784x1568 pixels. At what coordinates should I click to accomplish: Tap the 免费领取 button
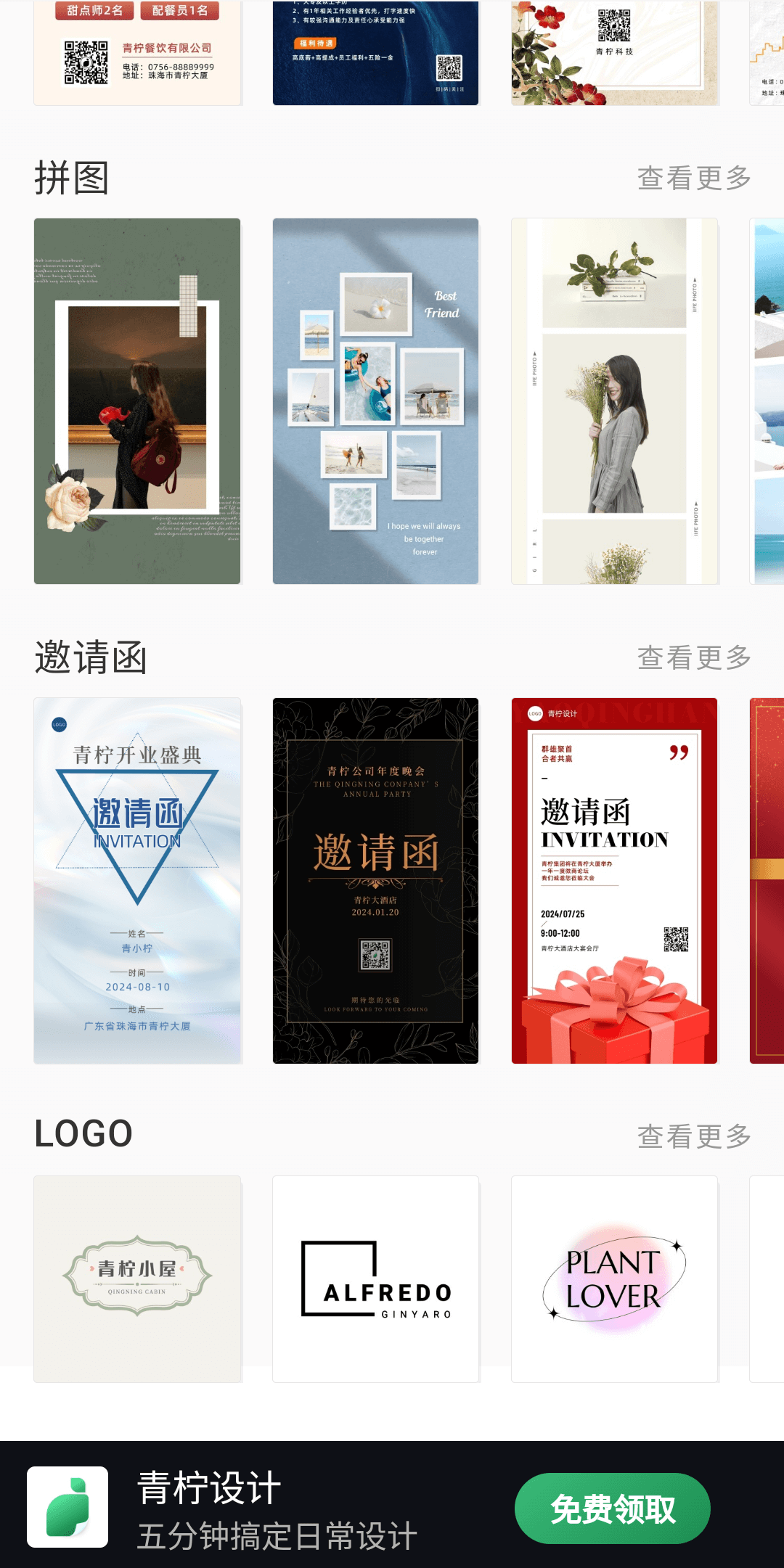coord(612,1509)
